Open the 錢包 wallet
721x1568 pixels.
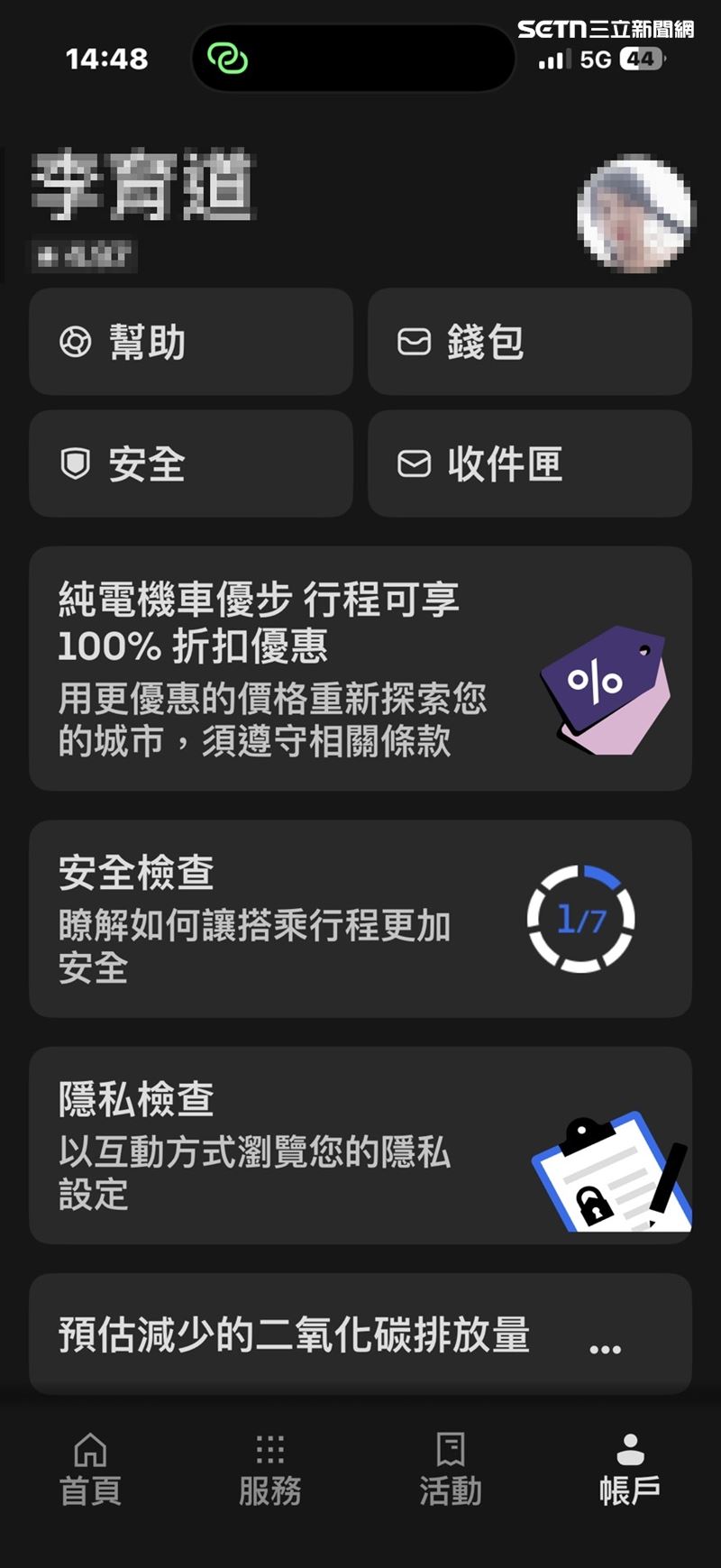(530, 342)
